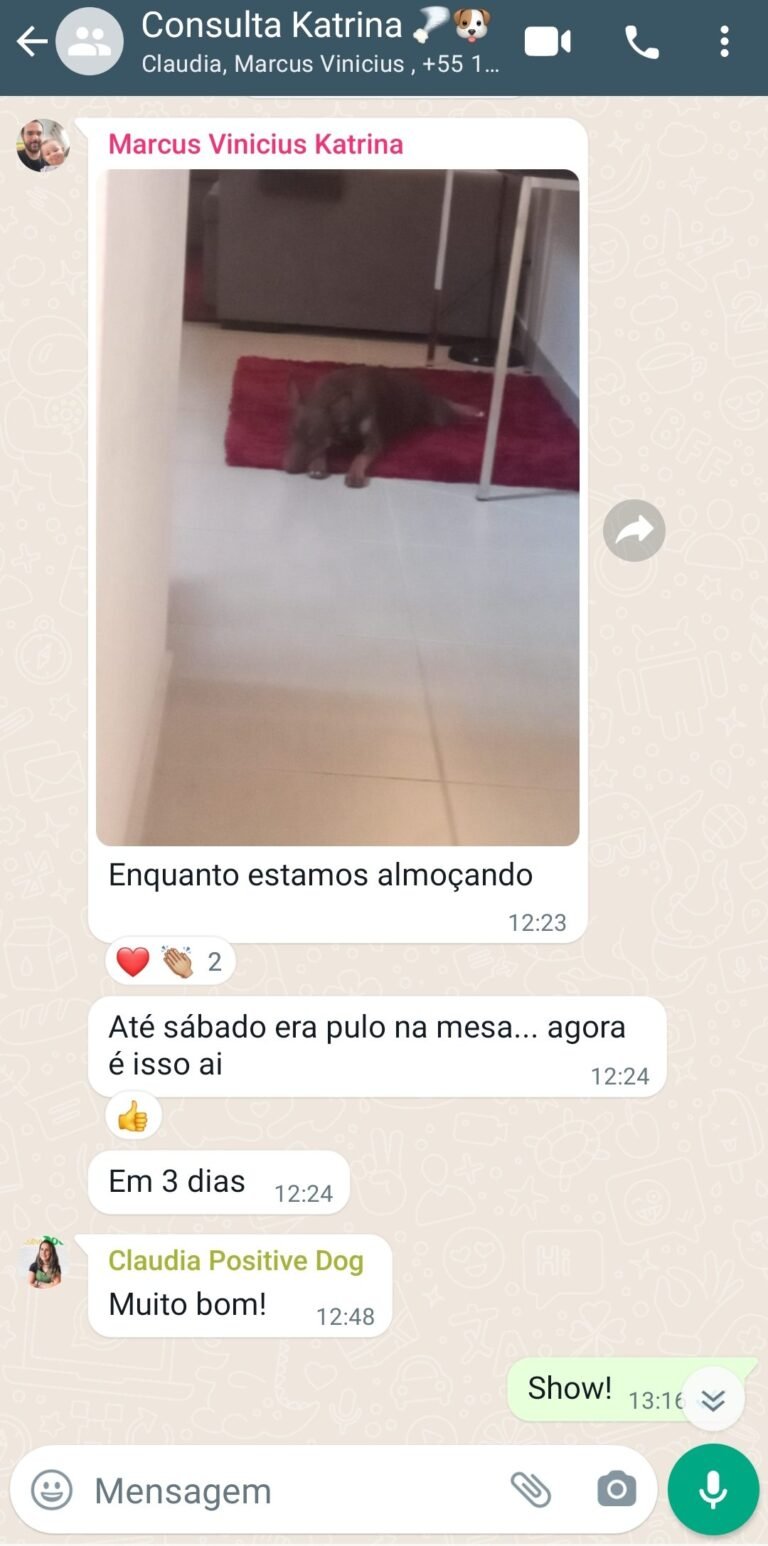
Task: Open the camera to take a photo
Action: [x=616, y=1490]
